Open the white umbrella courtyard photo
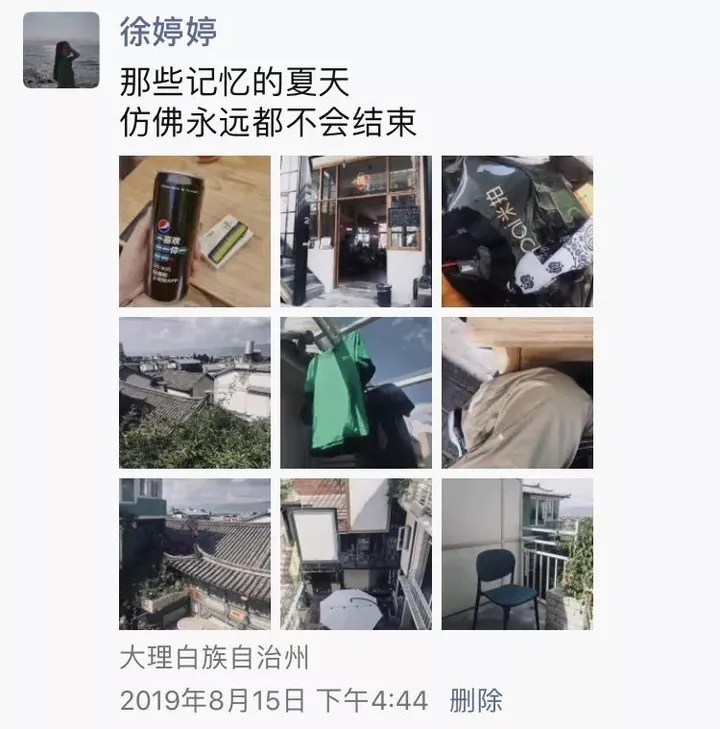The width and height of the screenshot is (720, 729). 356,554
